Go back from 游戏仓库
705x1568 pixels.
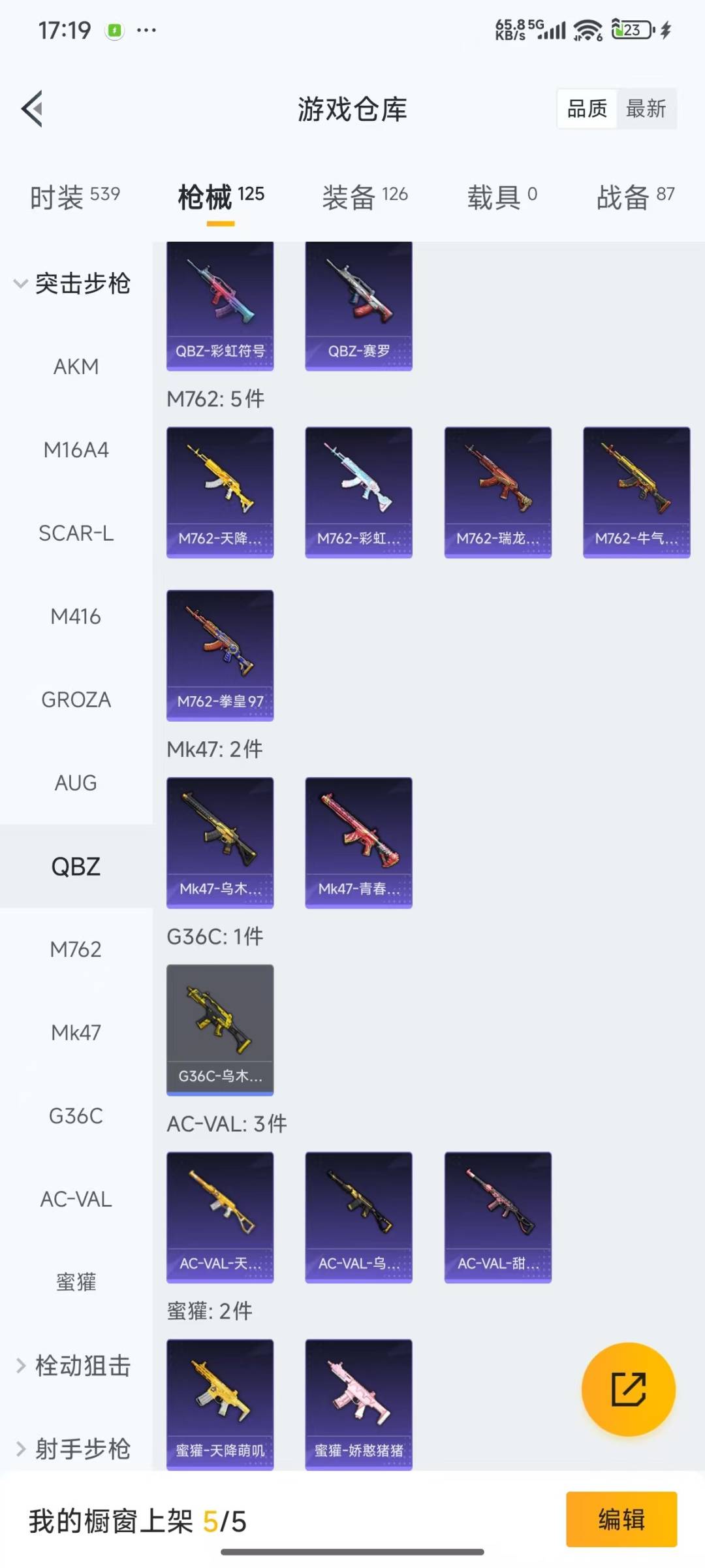point(33,108)
